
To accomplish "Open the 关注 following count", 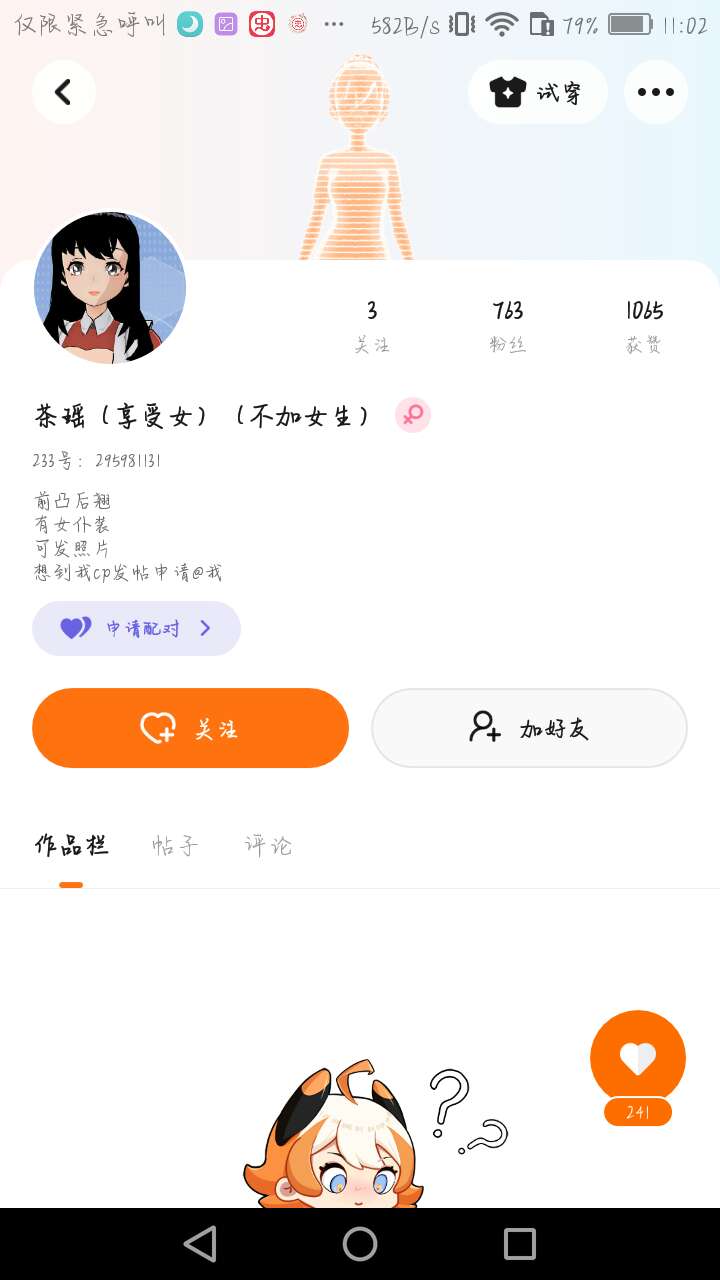I will (372, 326).
